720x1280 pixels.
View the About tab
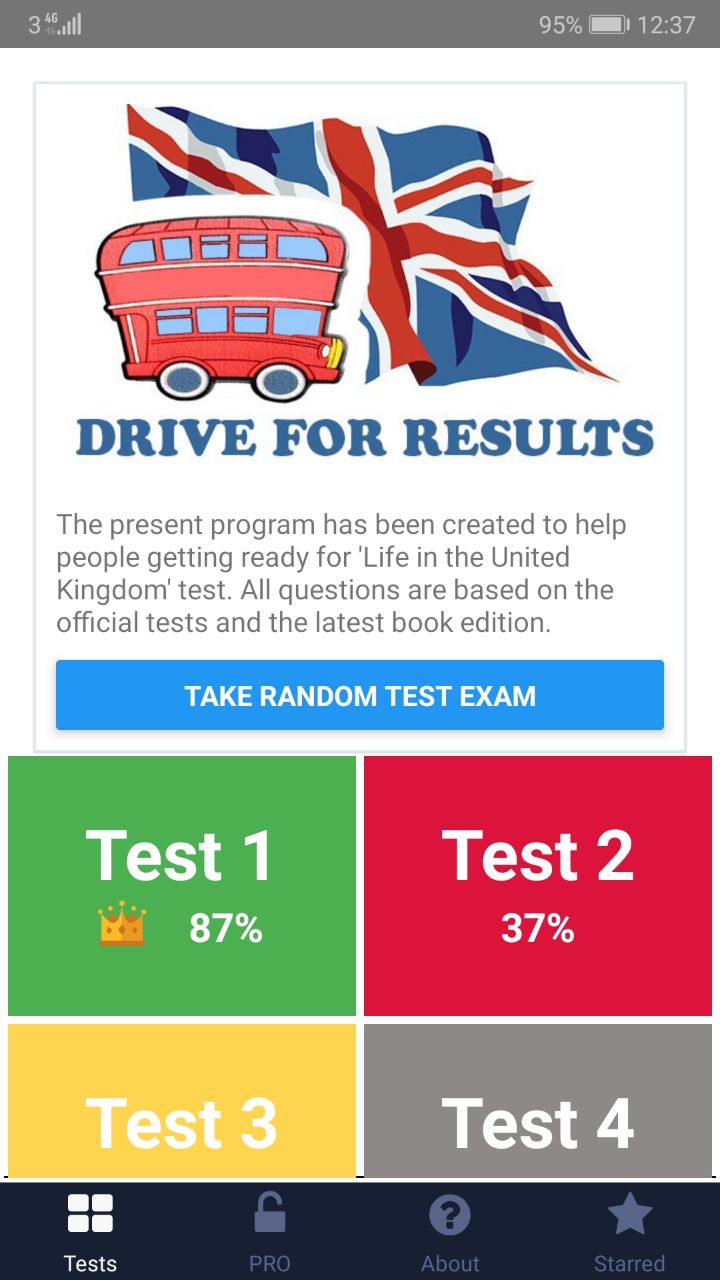[450, 1232]
